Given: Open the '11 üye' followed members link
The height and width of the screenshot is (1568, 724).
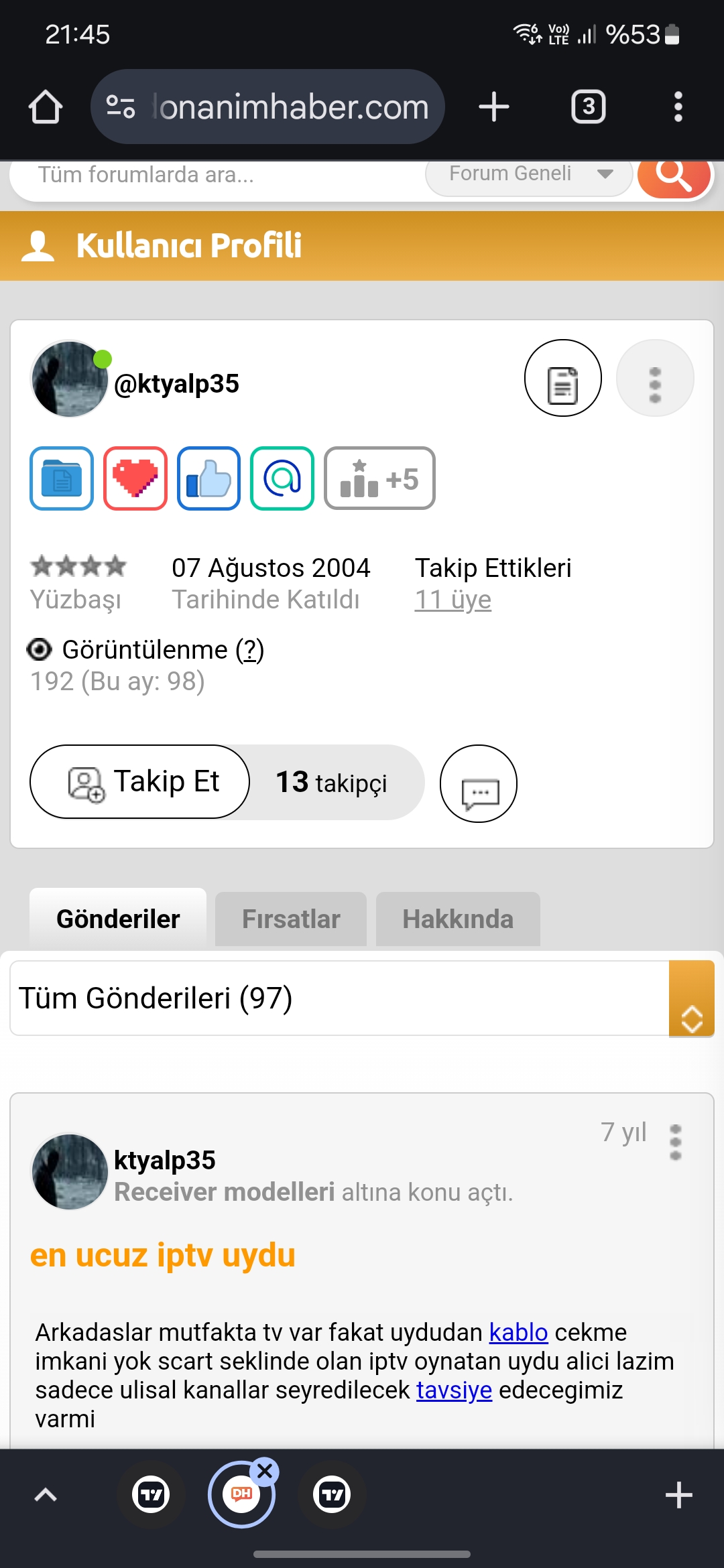Looking at the screenshot, I should point(453,600).
